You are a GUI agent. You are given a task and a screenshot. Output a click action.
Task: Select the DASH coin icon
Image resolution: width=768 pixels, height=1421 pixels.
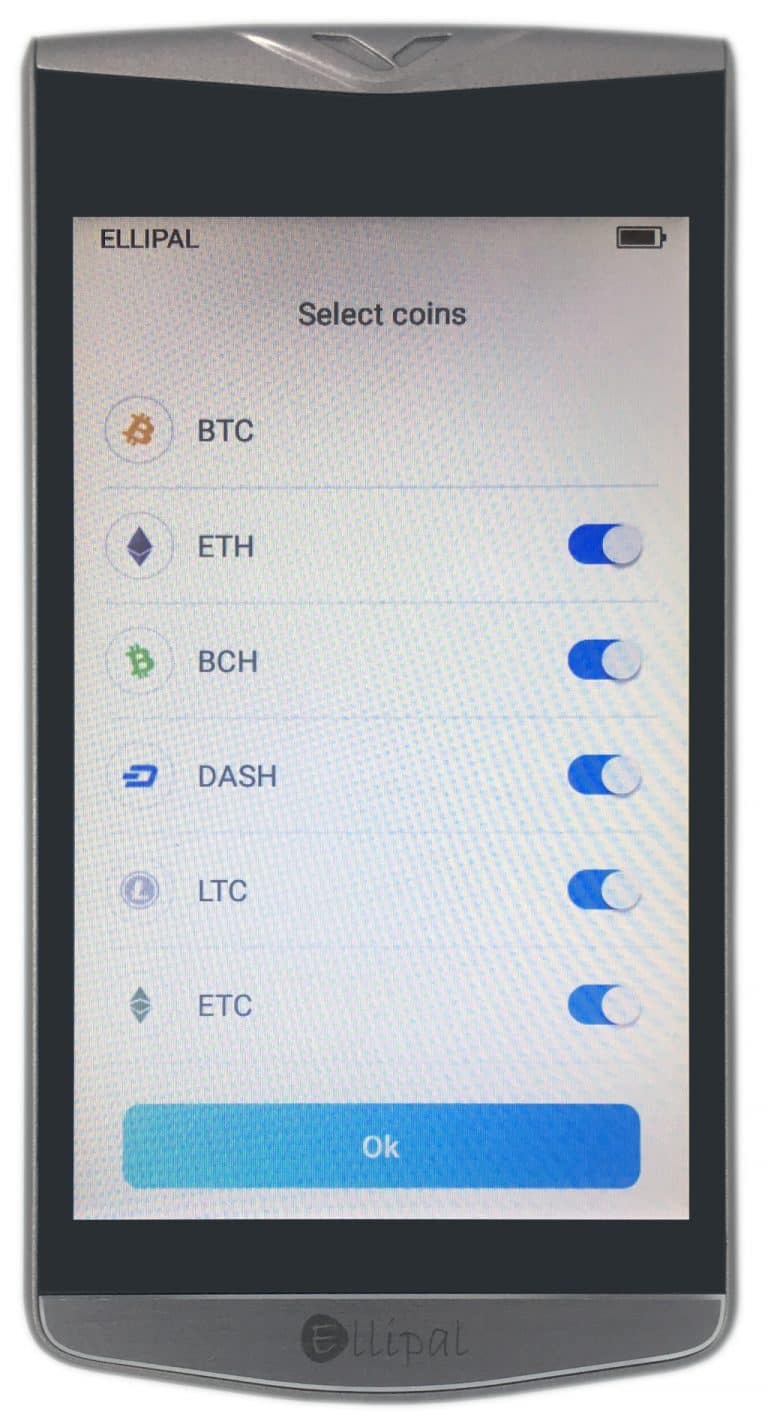[139, 776]
